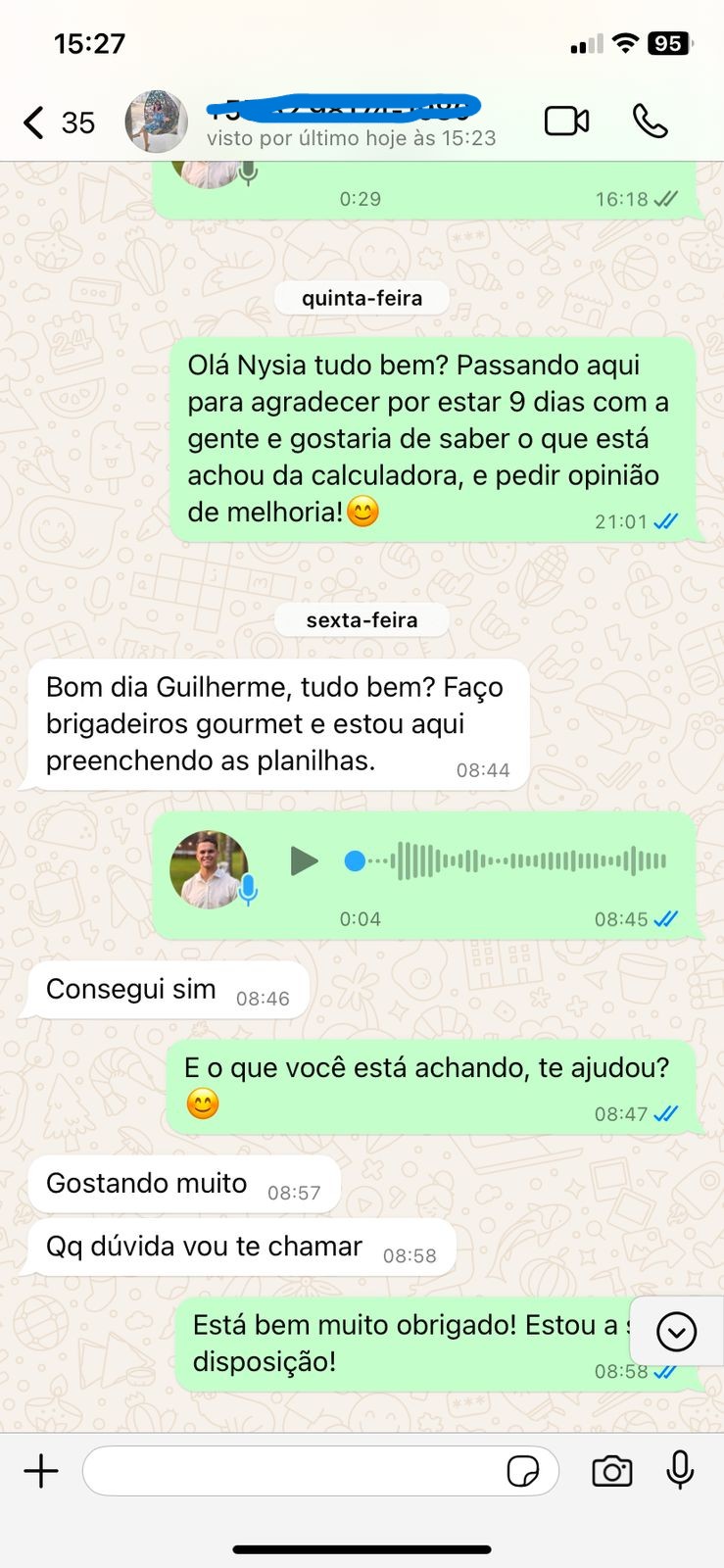Go back to the chats list

(34, 122)
